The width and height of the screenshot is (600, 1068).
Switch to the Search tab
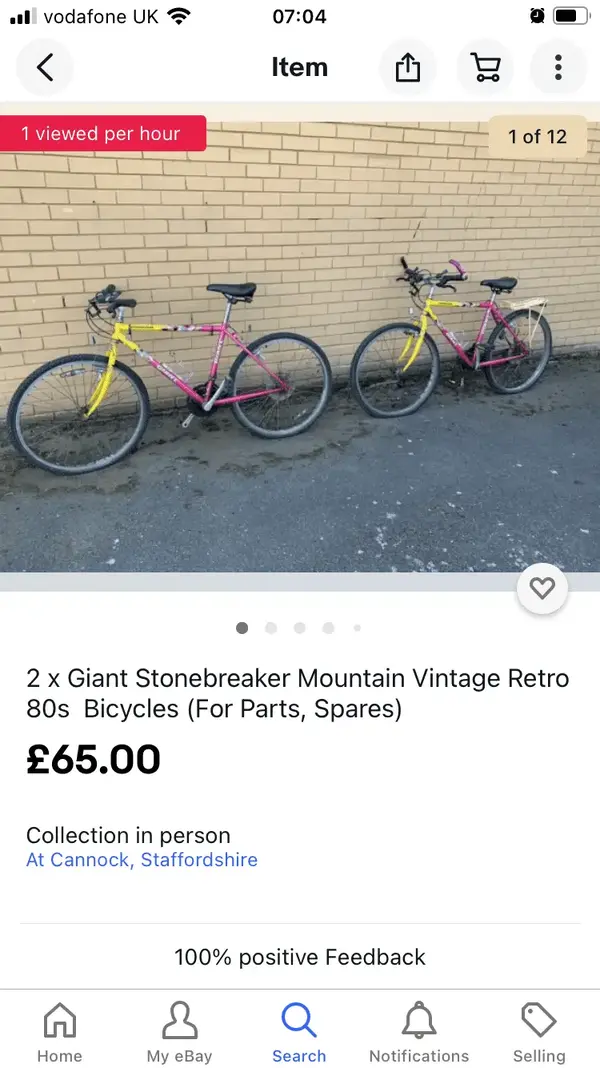click(299, 1033)
